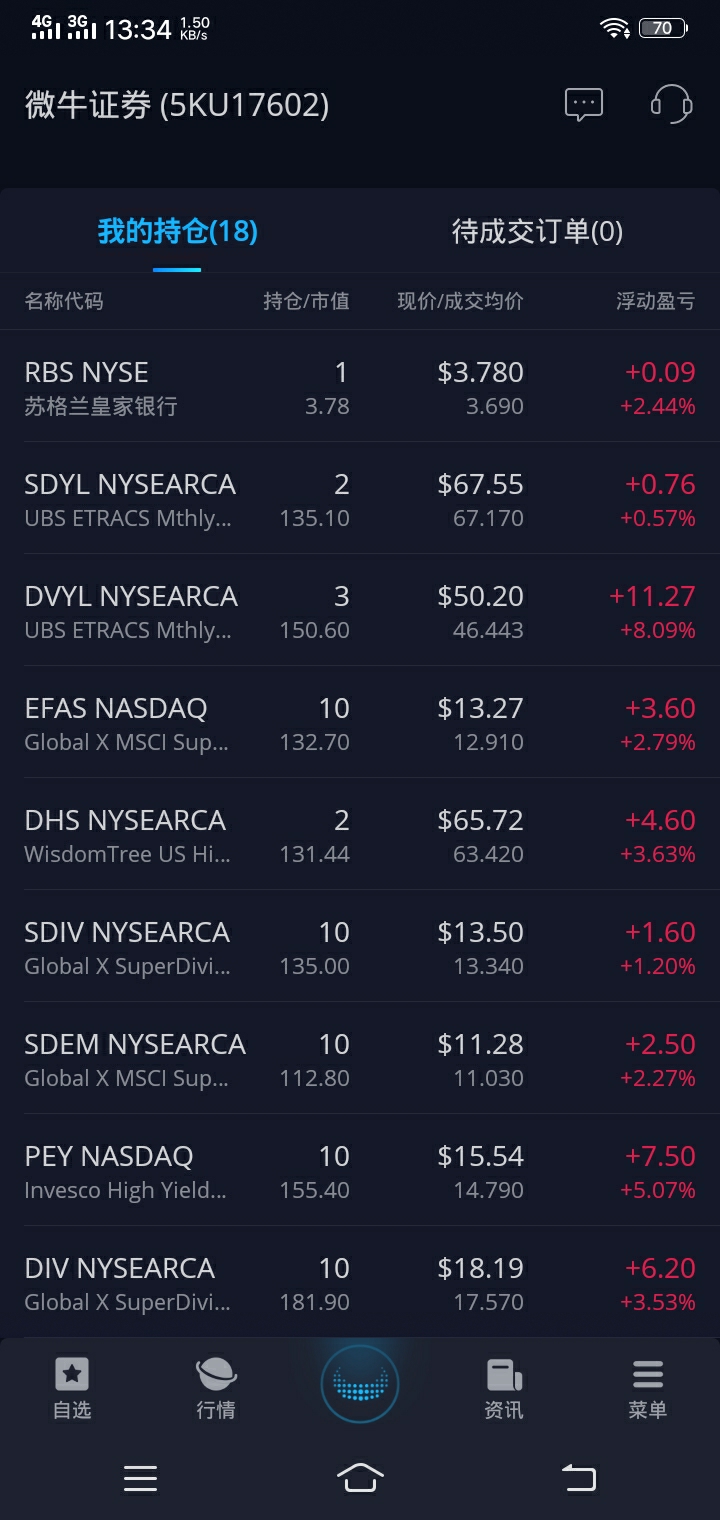
Task: Select the 我的持仓 tab
Action: click(x=177, y=232)
